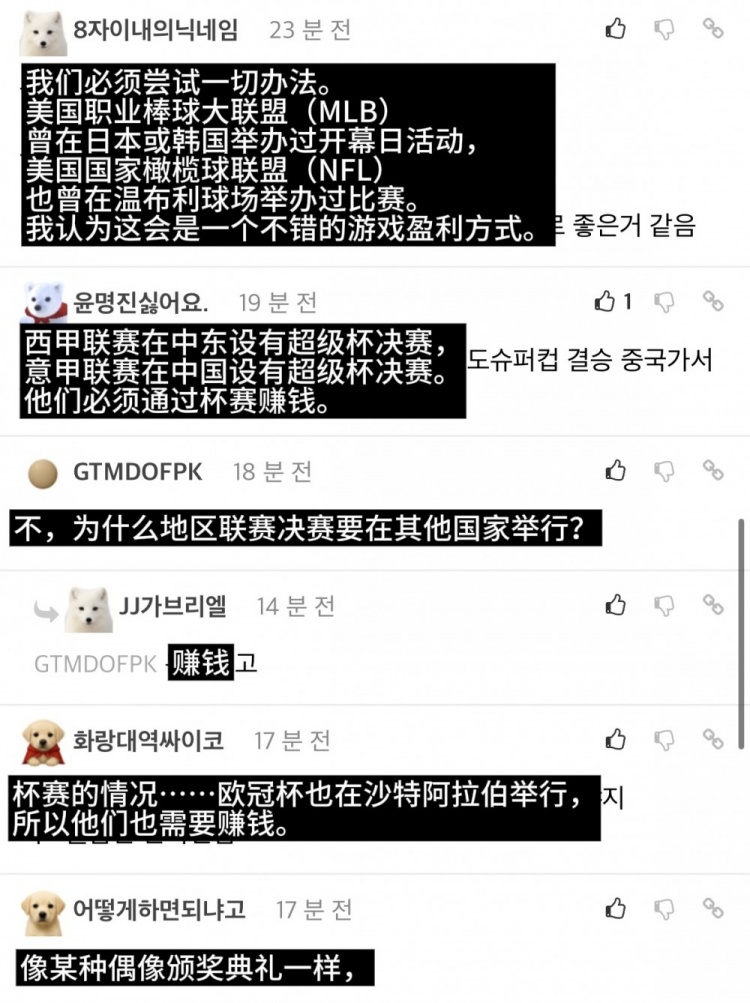This screenshot has width=750, height=1003.
Task: Copy link of JJ가브리엘's reply
Action: coord(713,604)
